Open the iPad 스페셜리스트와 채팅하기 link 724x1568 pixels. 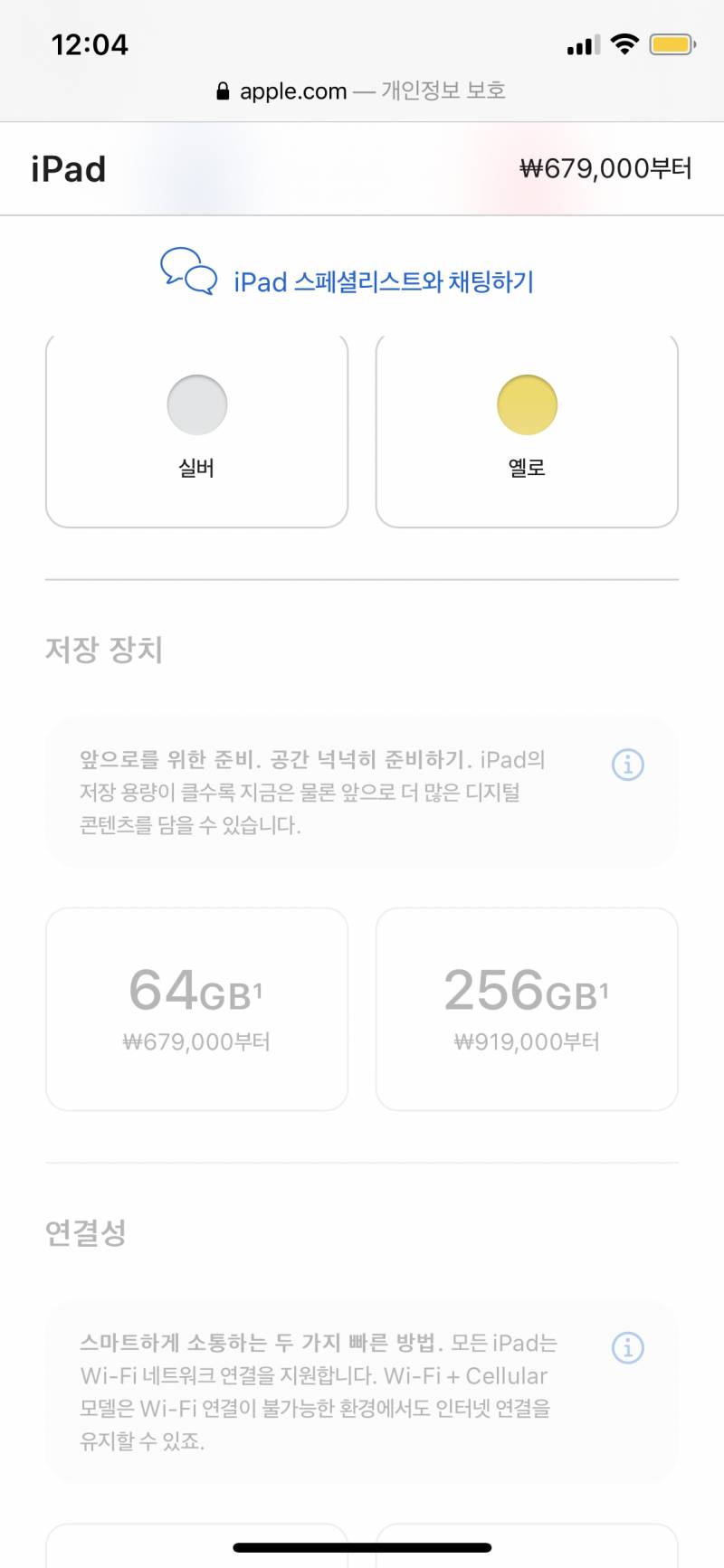point(384,281)
